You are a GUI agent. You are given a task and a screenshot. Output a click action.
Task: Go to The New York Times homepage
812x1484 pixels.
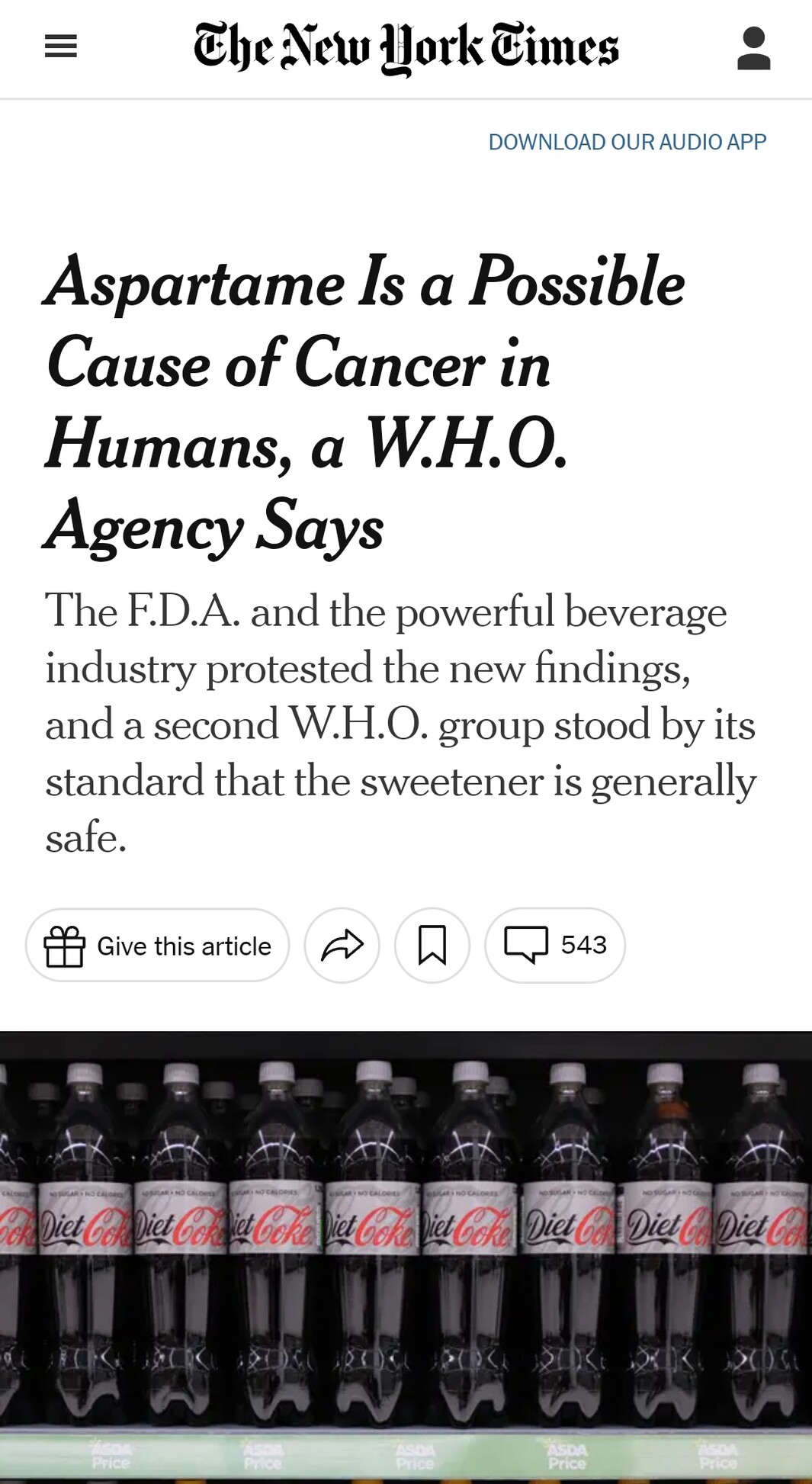click(x=406, y=47)
